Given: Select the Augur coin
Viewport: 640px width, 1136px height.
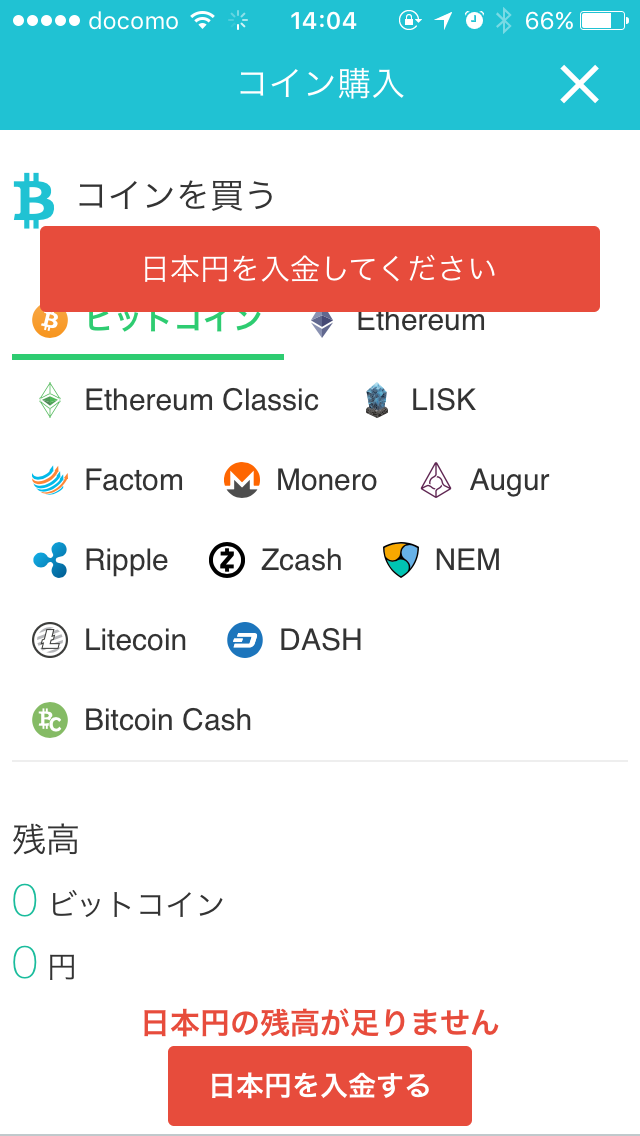Looking at the screenshot, I should click(x=484, y=480).
